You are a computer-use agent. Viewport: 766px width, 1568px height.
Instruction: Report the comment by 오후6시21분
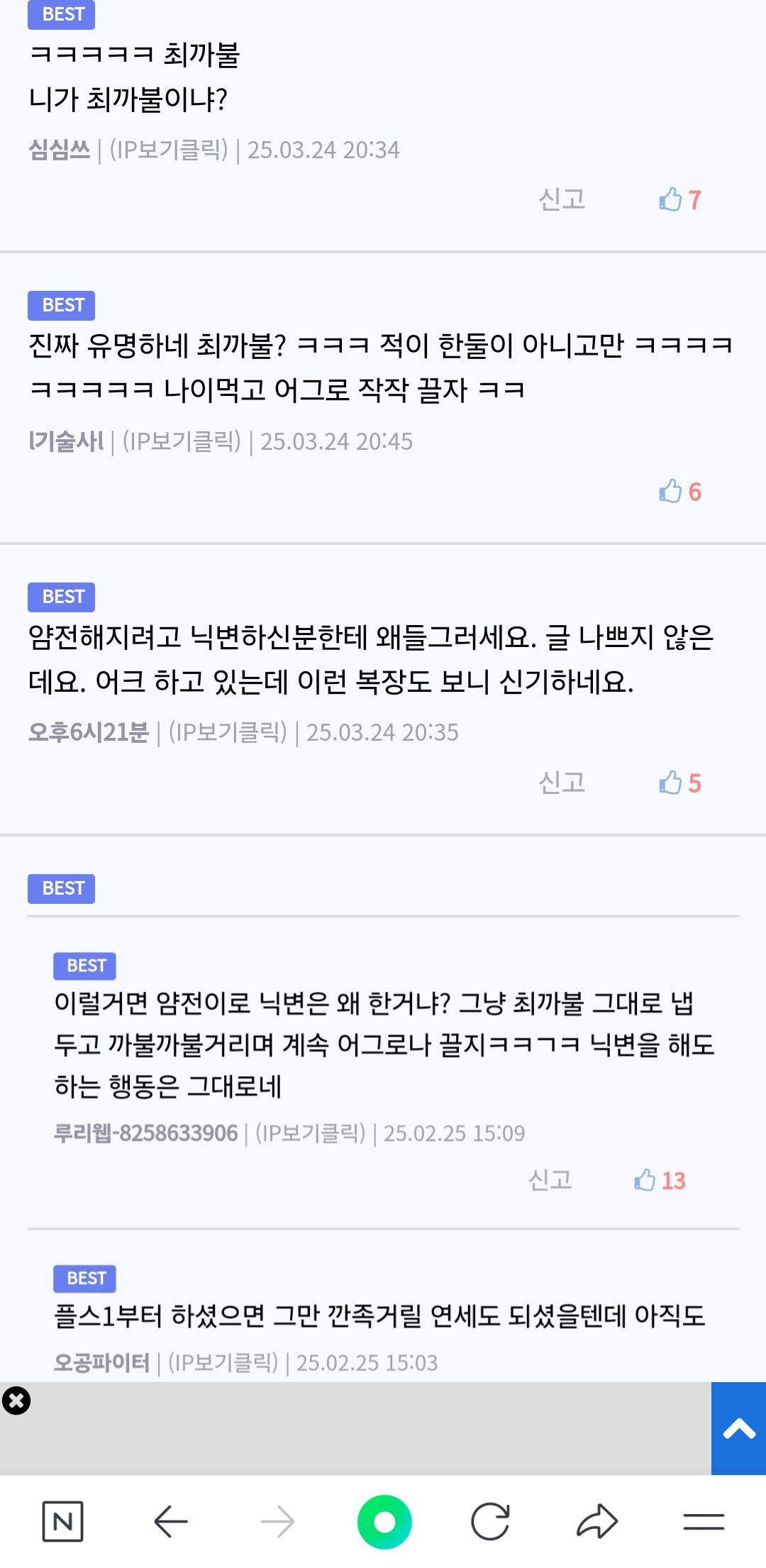pos(562,783)
